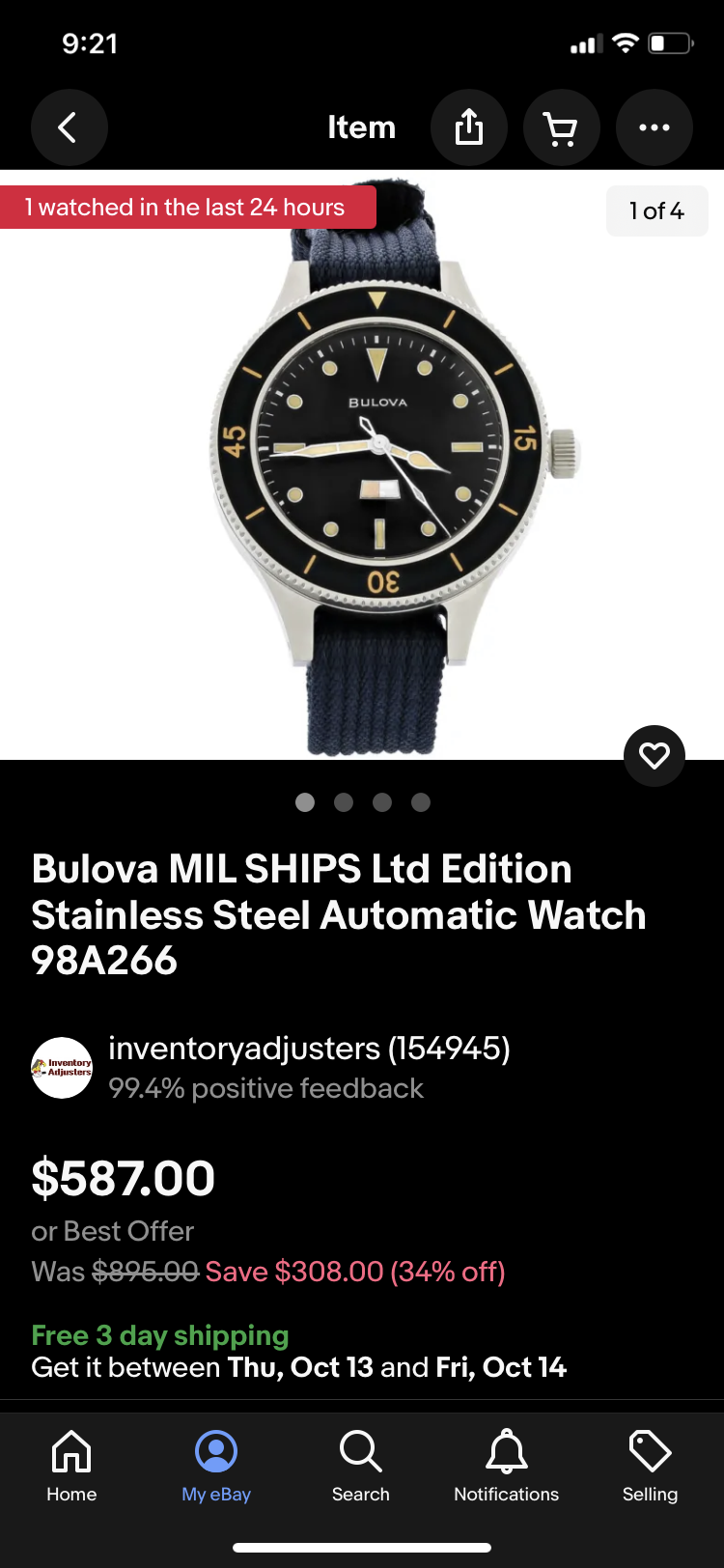Add the watch to your watchlist

[654, 755]
